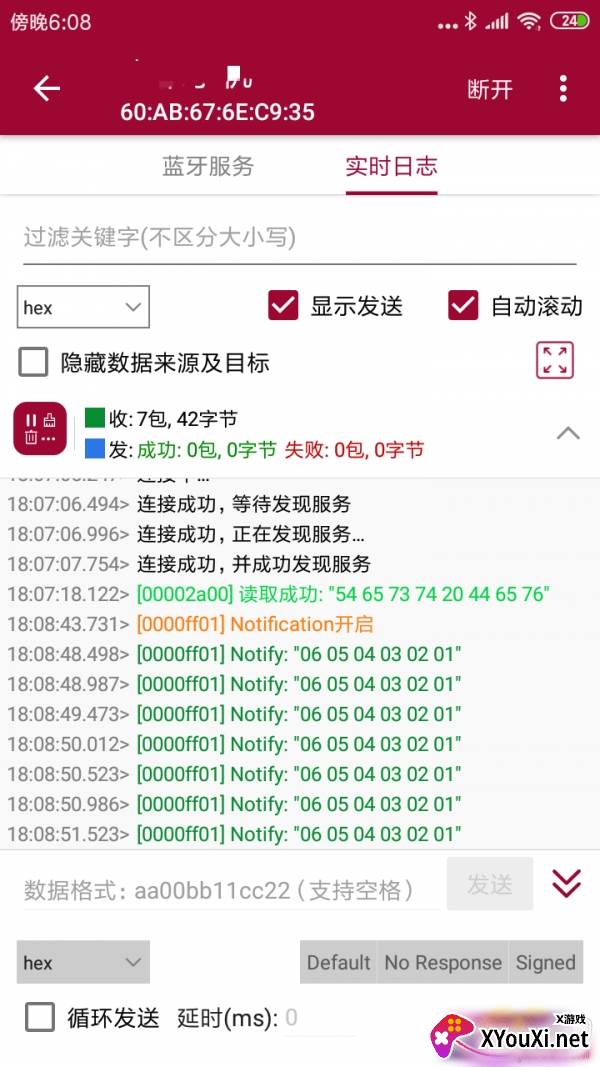Open the hex dropdown above the log
The height and width of the screenshot is (1067, 600).
pos(83,307)
